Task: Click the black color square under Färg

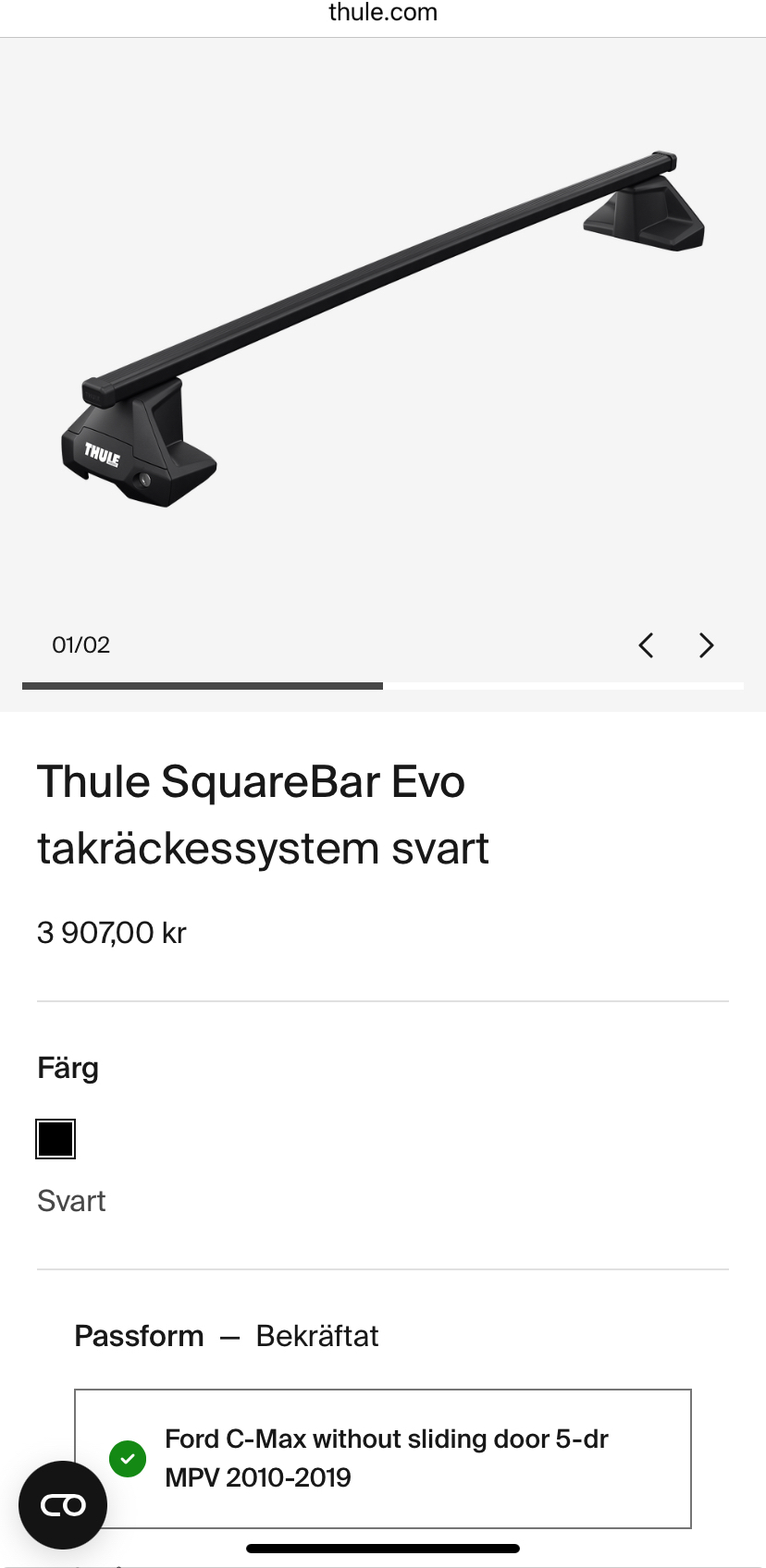Action: pyautogui.click(x=56, y=1139)
